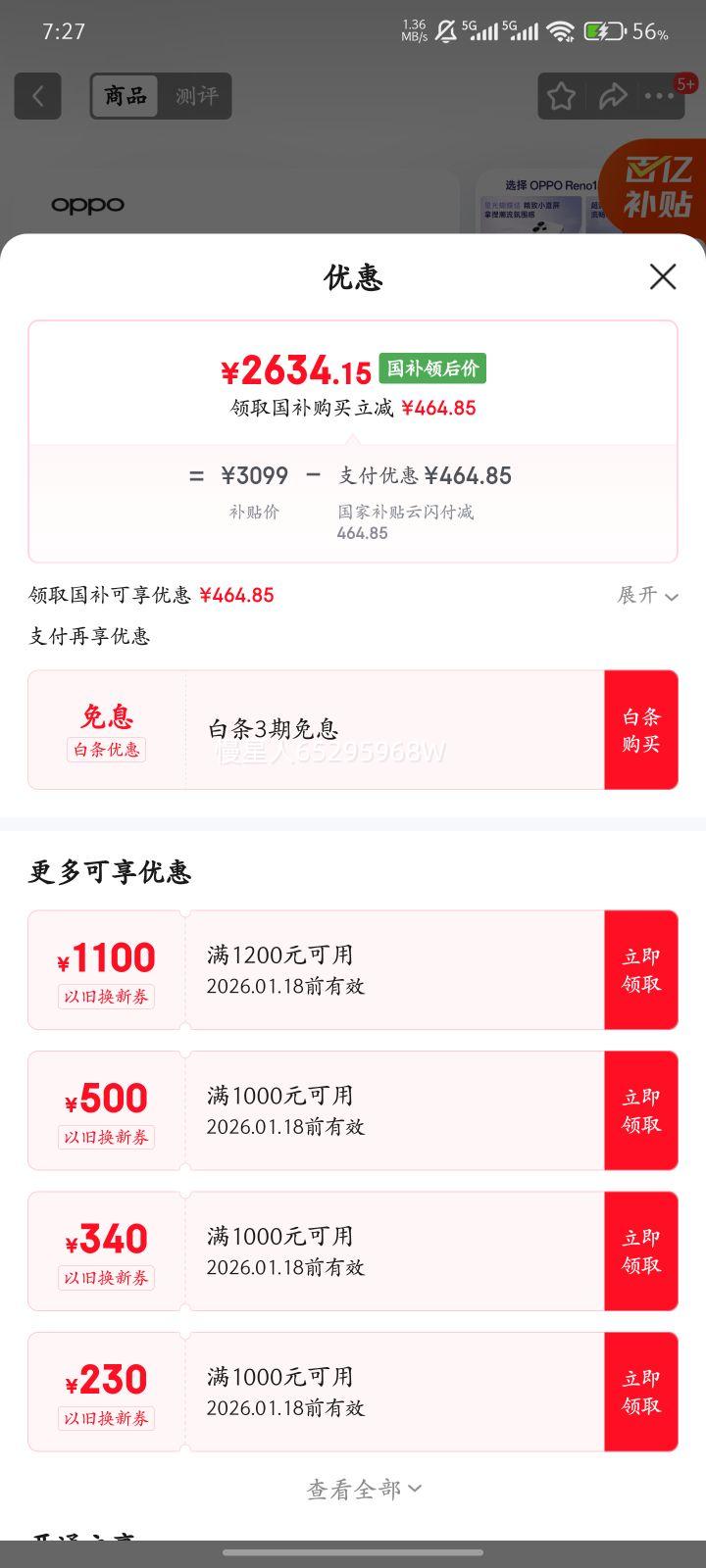Viewport: 706px width, 1568px height.
Task: Tap the OPPO brand logo
Action: [x=88, y=205]
